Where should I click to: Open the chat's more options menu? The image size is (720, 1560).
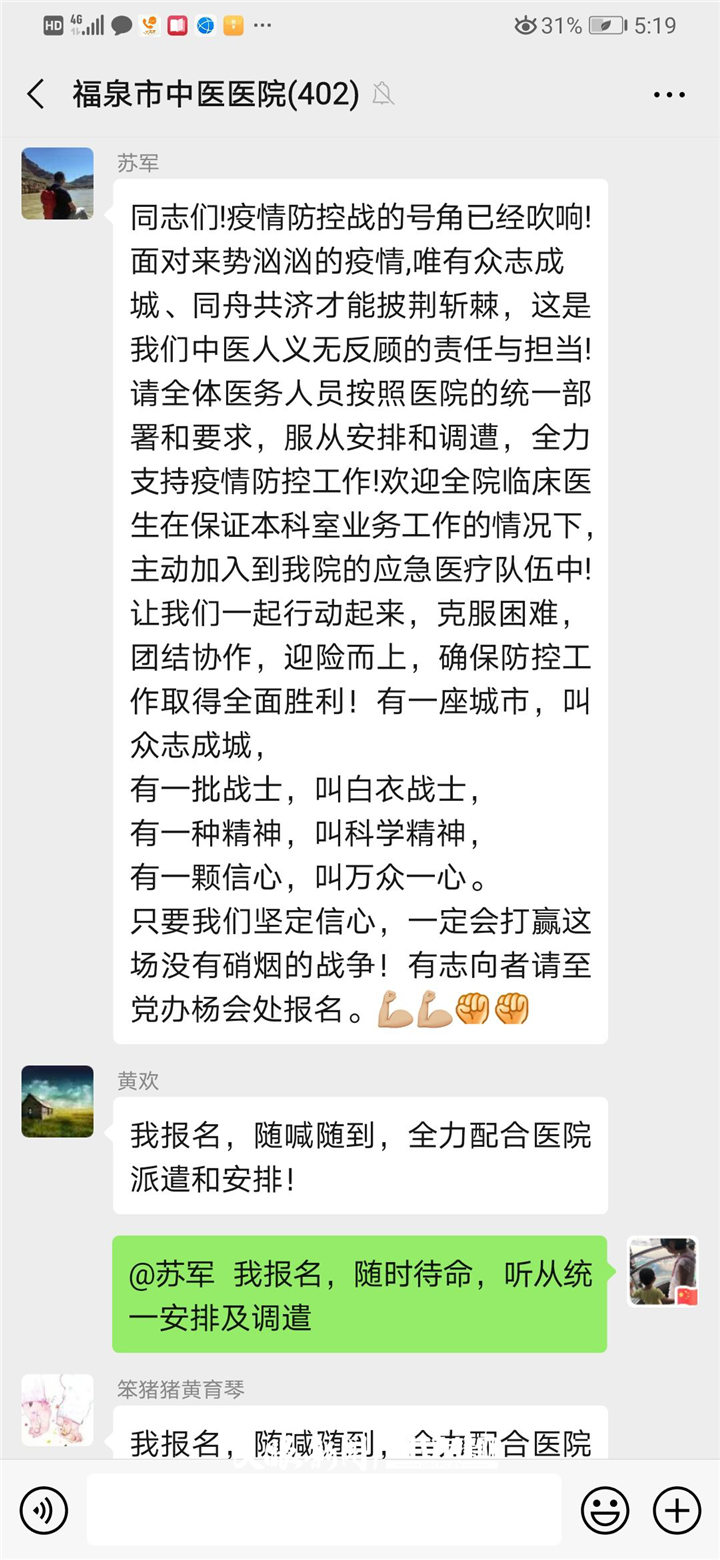click(668, 95)
